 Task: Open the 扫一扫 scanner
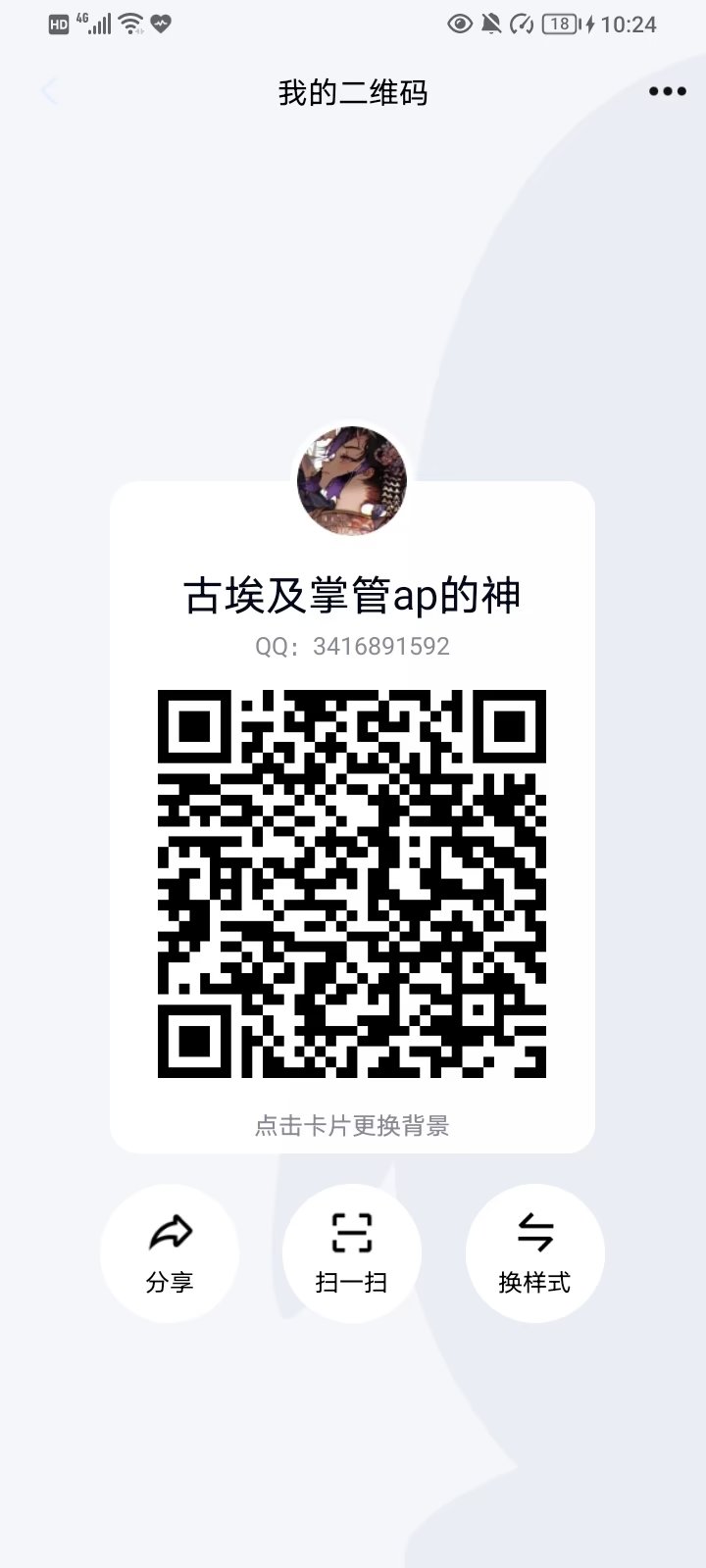coord(352,1252)
